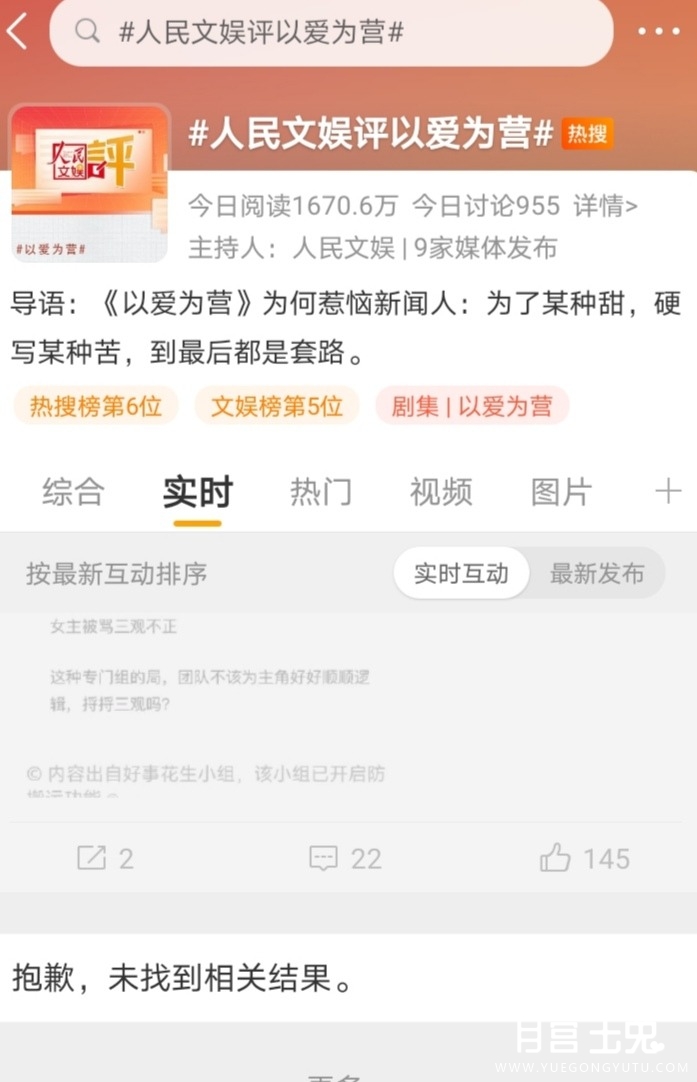Image resolution: width=697 pixels, height=1082 pixels.
Task: Tap the plus icon beside the tabs
Action: pyautogui.click(x=667, y=491)
